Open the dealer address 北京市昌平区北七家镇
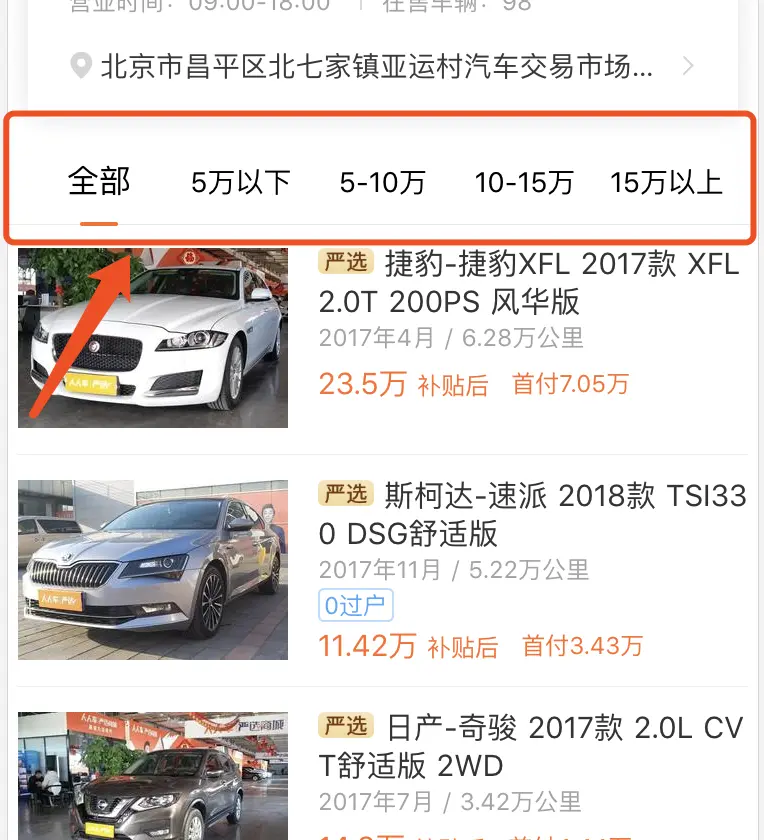This screenshot has height=840, width=764. tap(377, 68)
